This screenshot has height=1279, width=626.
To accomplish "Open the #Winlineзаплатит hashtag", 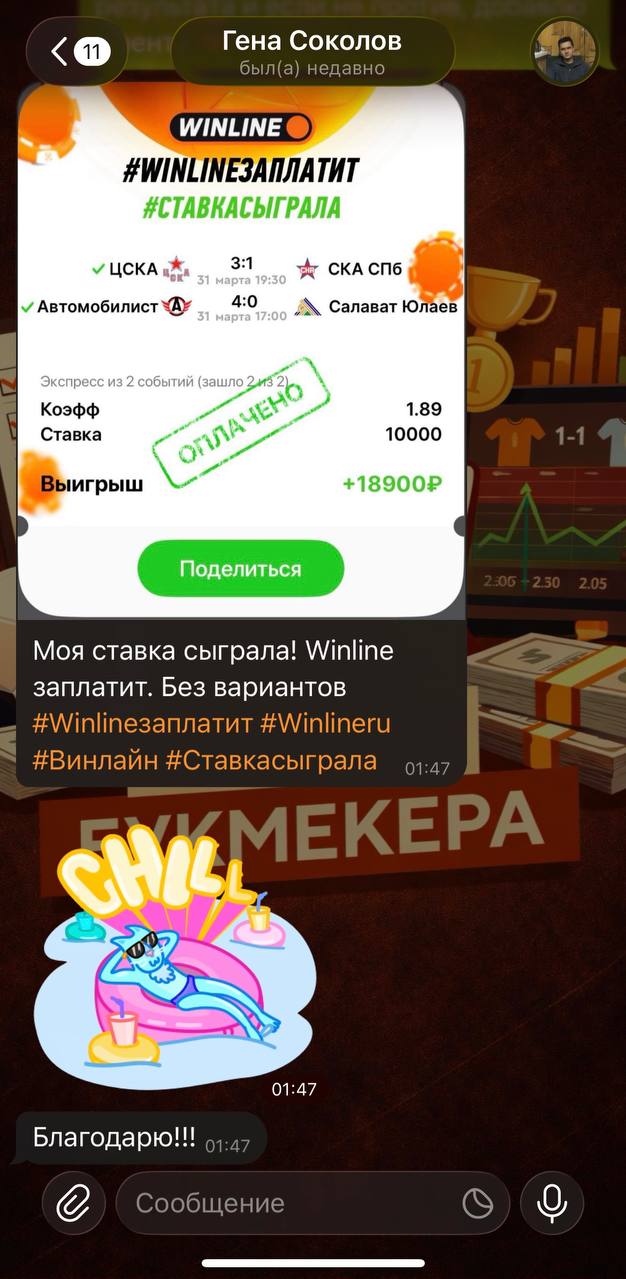I will (142, 723).
